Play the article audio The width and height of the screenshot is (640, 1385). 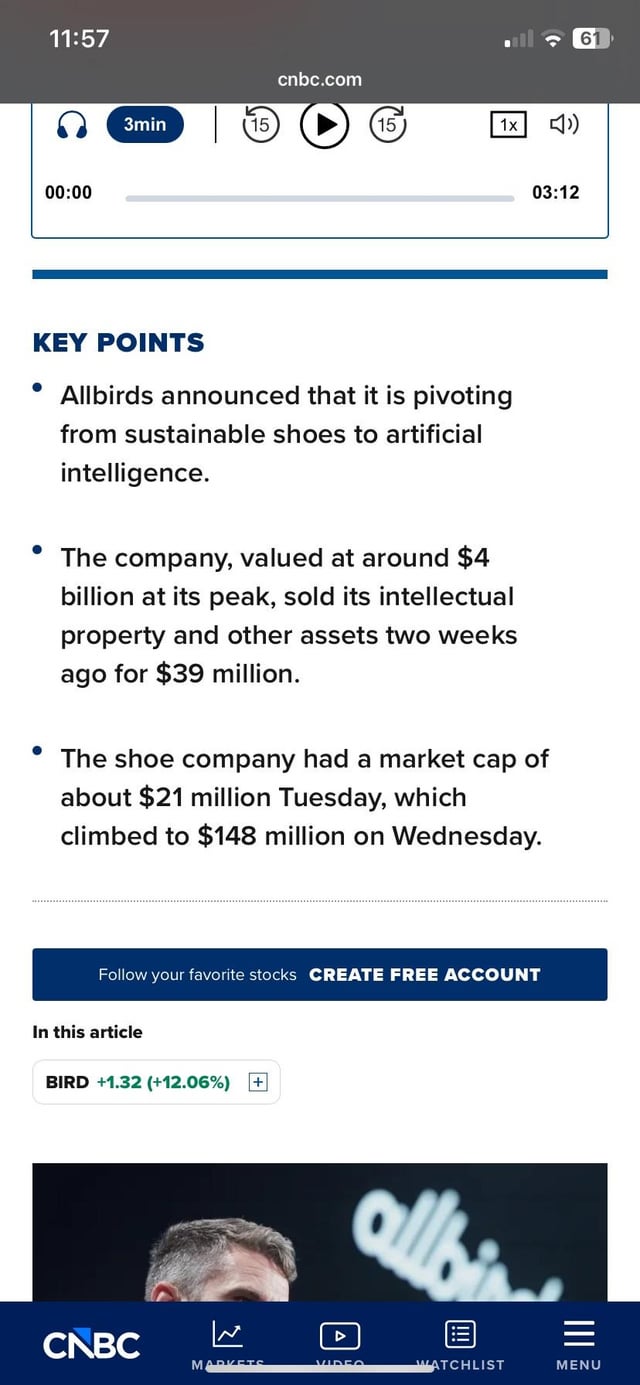pyautogui.click(x=324, y=125)
